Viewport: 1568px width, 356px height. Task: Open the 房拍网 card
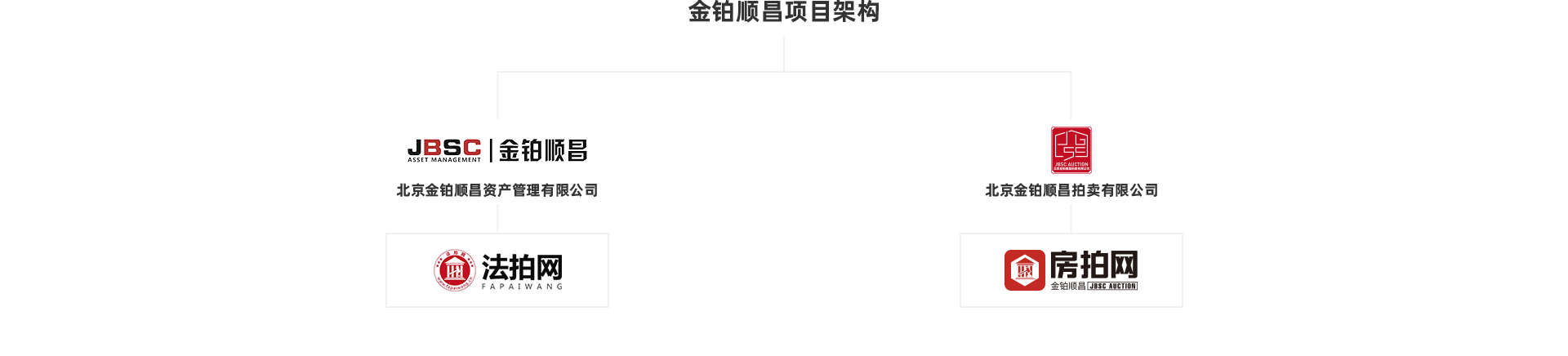[1071, 270]
